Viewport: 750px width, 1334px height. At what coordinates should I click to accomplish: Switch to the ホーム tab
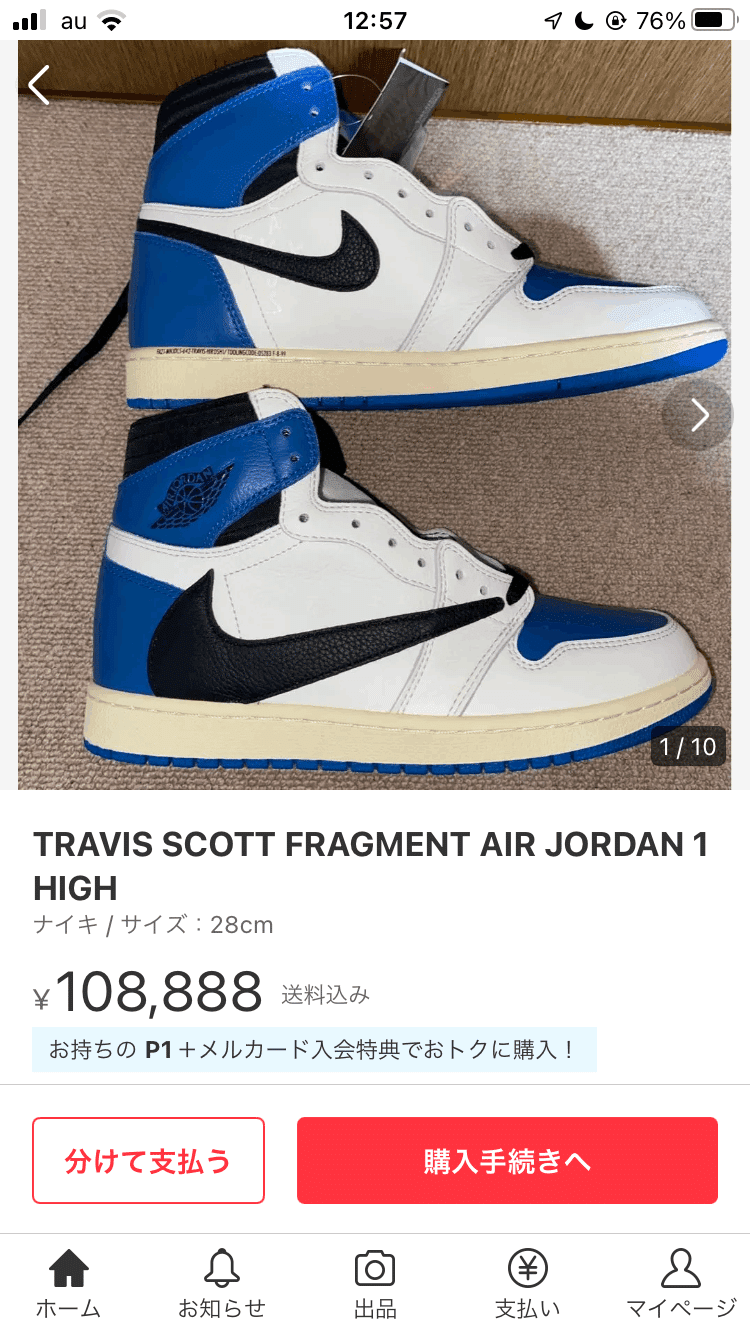click(69, 1284)
